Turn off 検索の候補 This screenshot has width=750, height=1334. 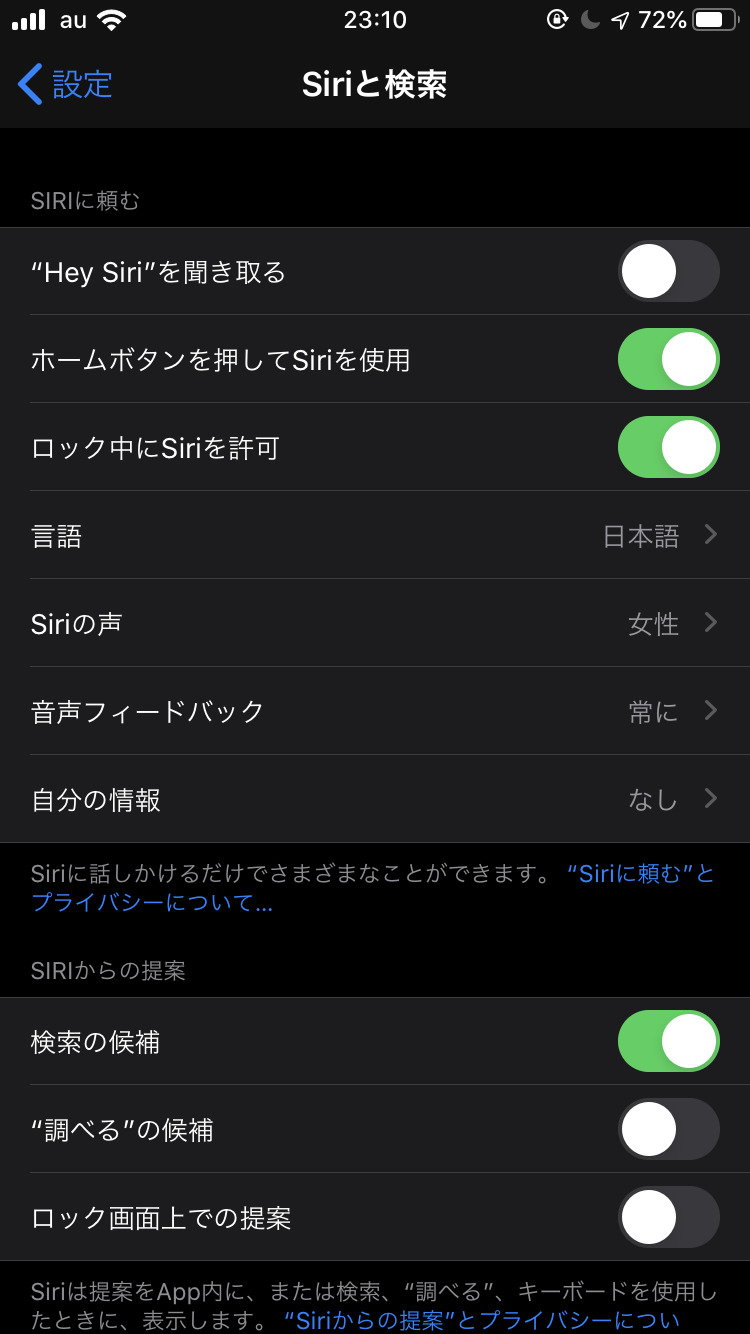click(668, 1041)
